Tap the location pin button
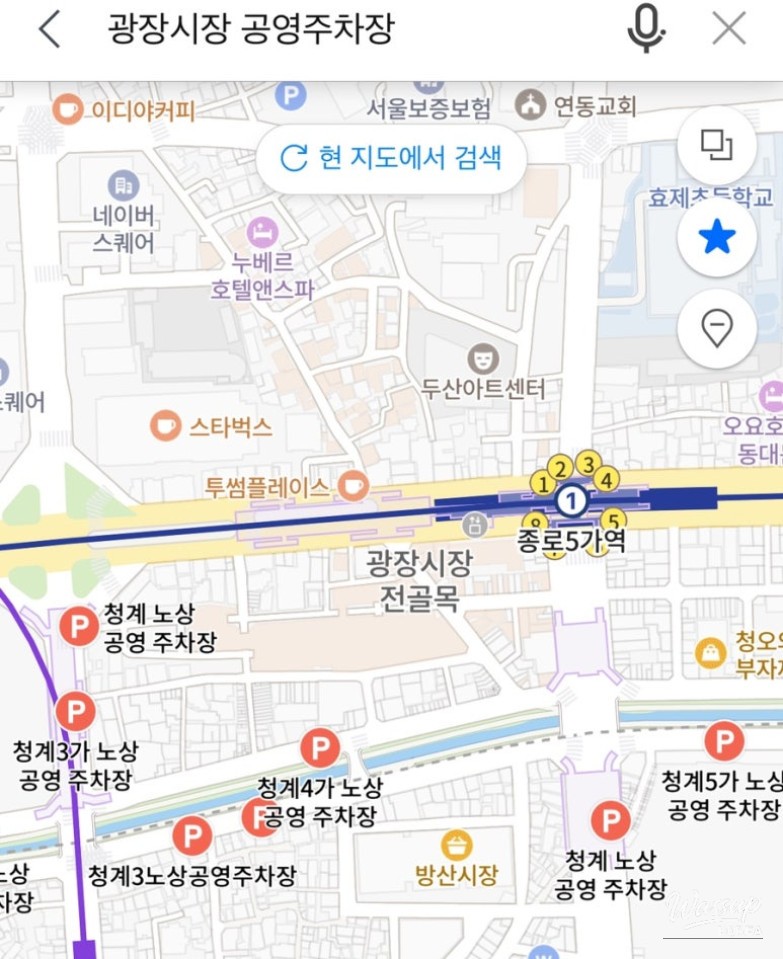This screenshot has height=959, width=783. [x=716, y=327]
